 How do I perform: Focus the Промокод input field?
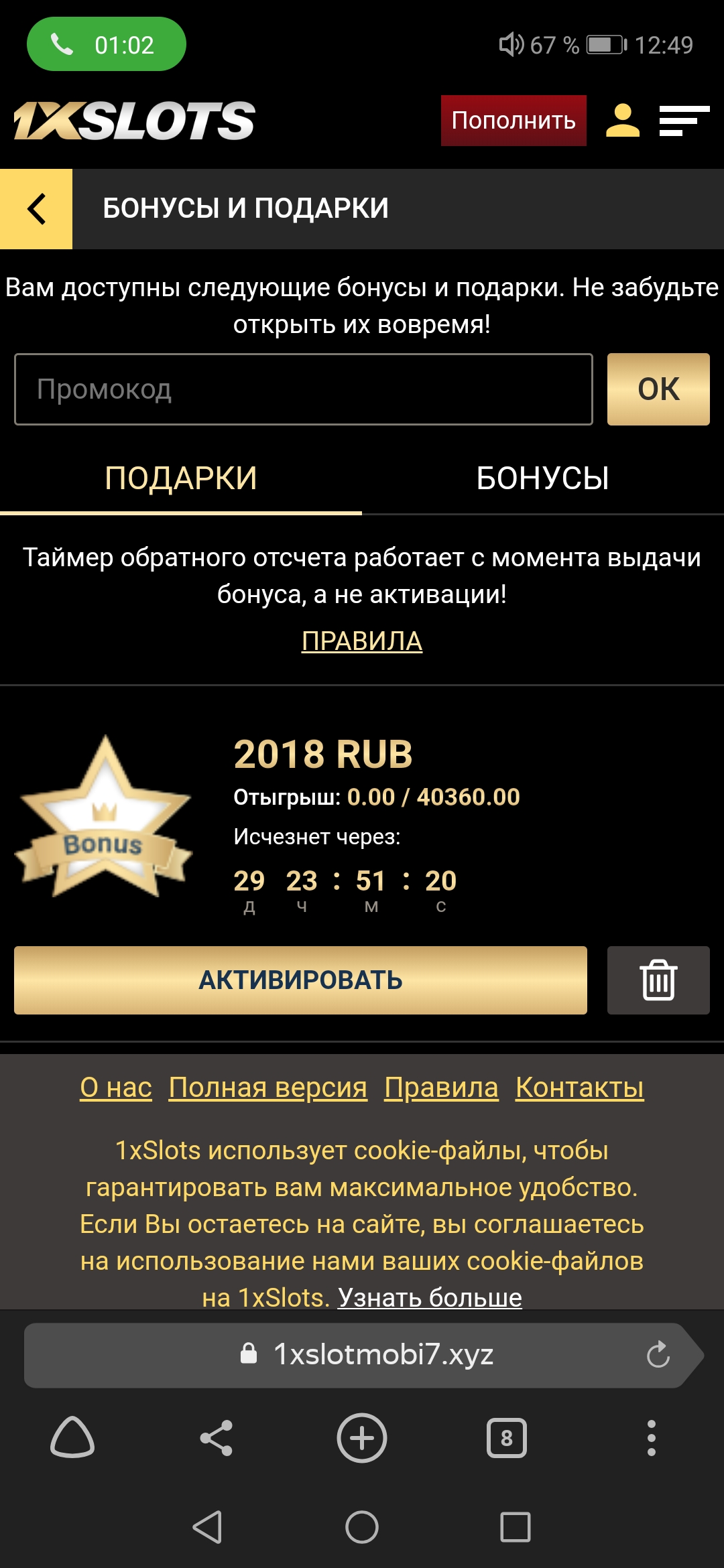click(303, 389)
